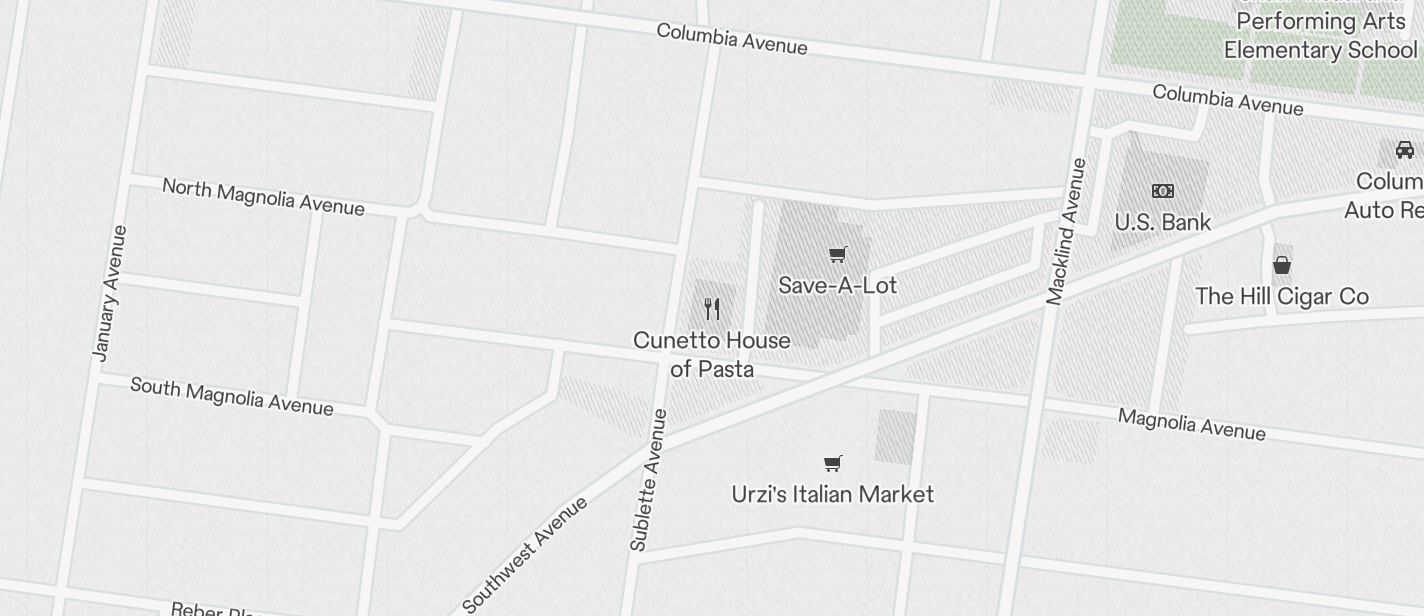
Task: Open Cunetto House of Pasta restaurant pin
Action: [712, 308]
